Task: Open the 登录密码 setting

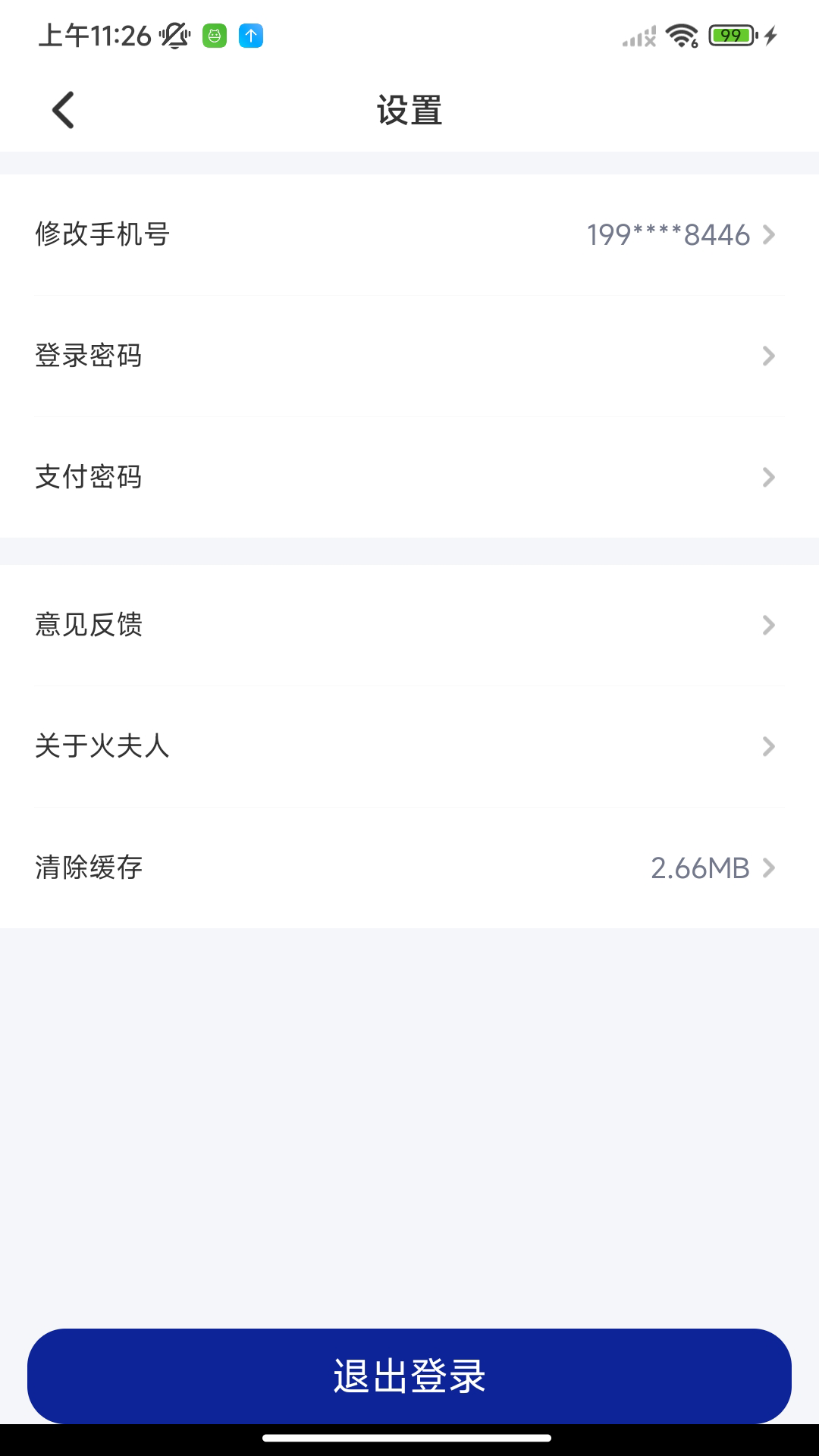Action: pyautogui.click(x=409, y=356)
